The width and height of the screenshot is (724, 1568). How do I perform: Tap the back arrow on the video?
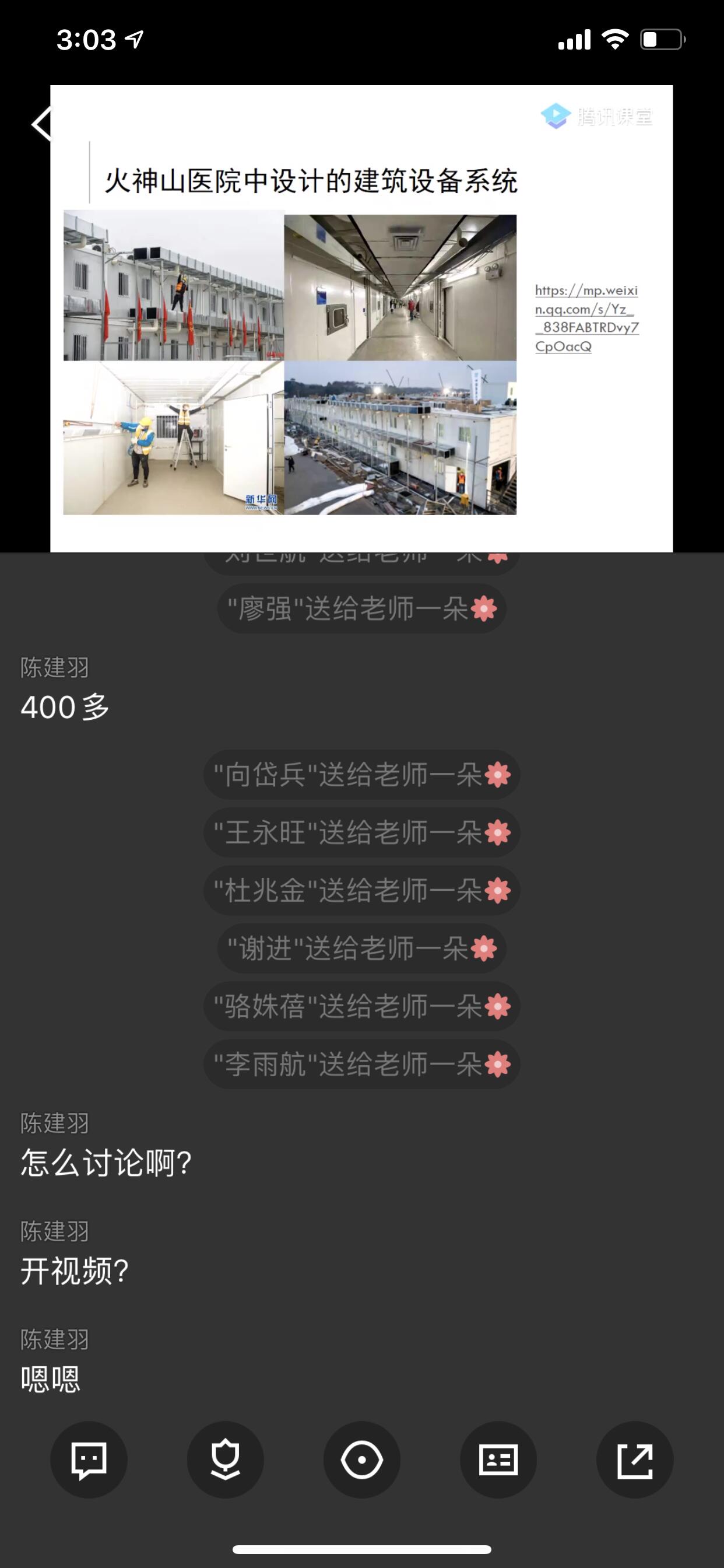[41, 125]
